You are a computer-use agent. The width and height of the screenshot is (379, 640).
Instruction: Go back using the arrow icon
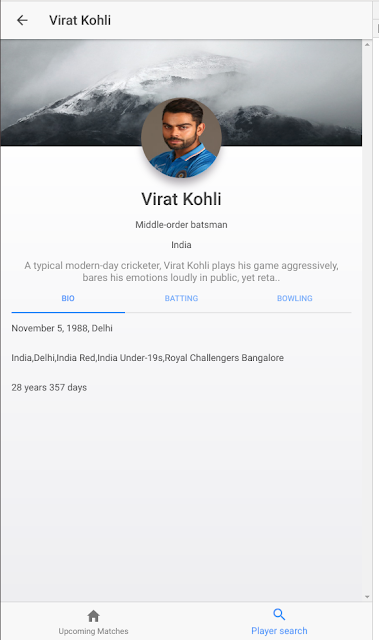tap(22, 20)
